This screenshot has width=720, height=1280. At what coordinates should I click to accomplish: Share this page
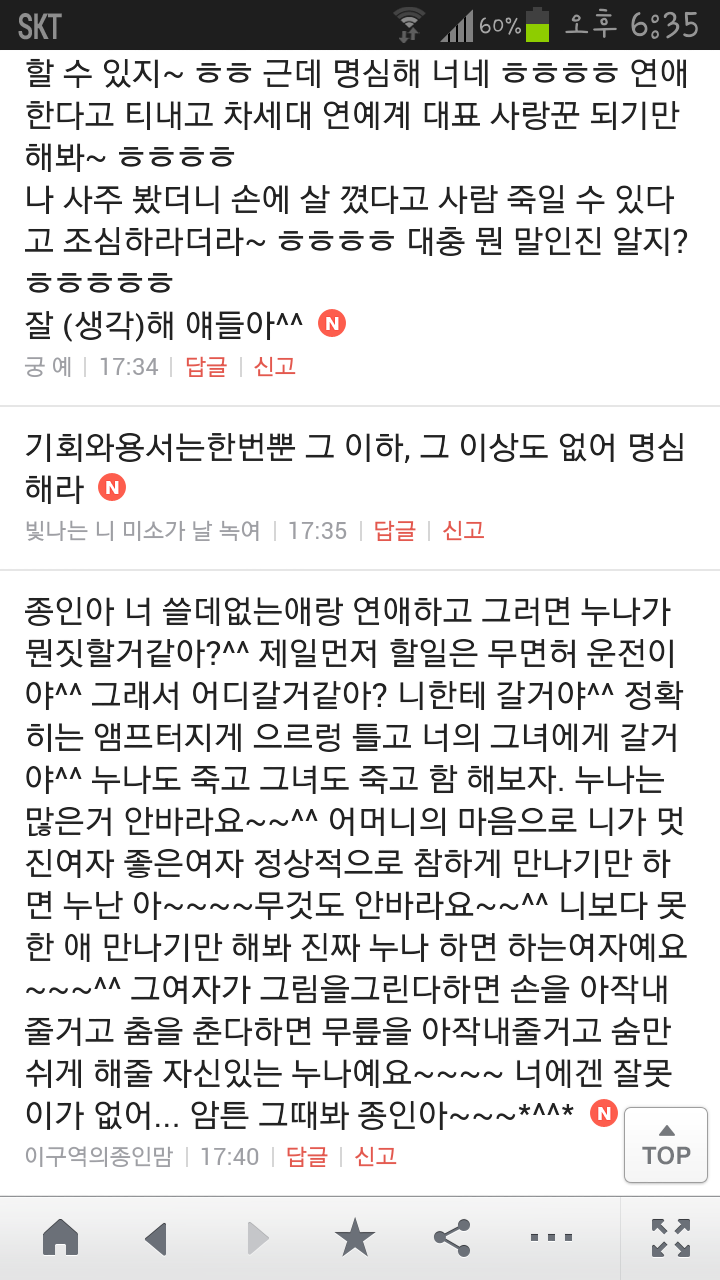[x=452, y=1238]
